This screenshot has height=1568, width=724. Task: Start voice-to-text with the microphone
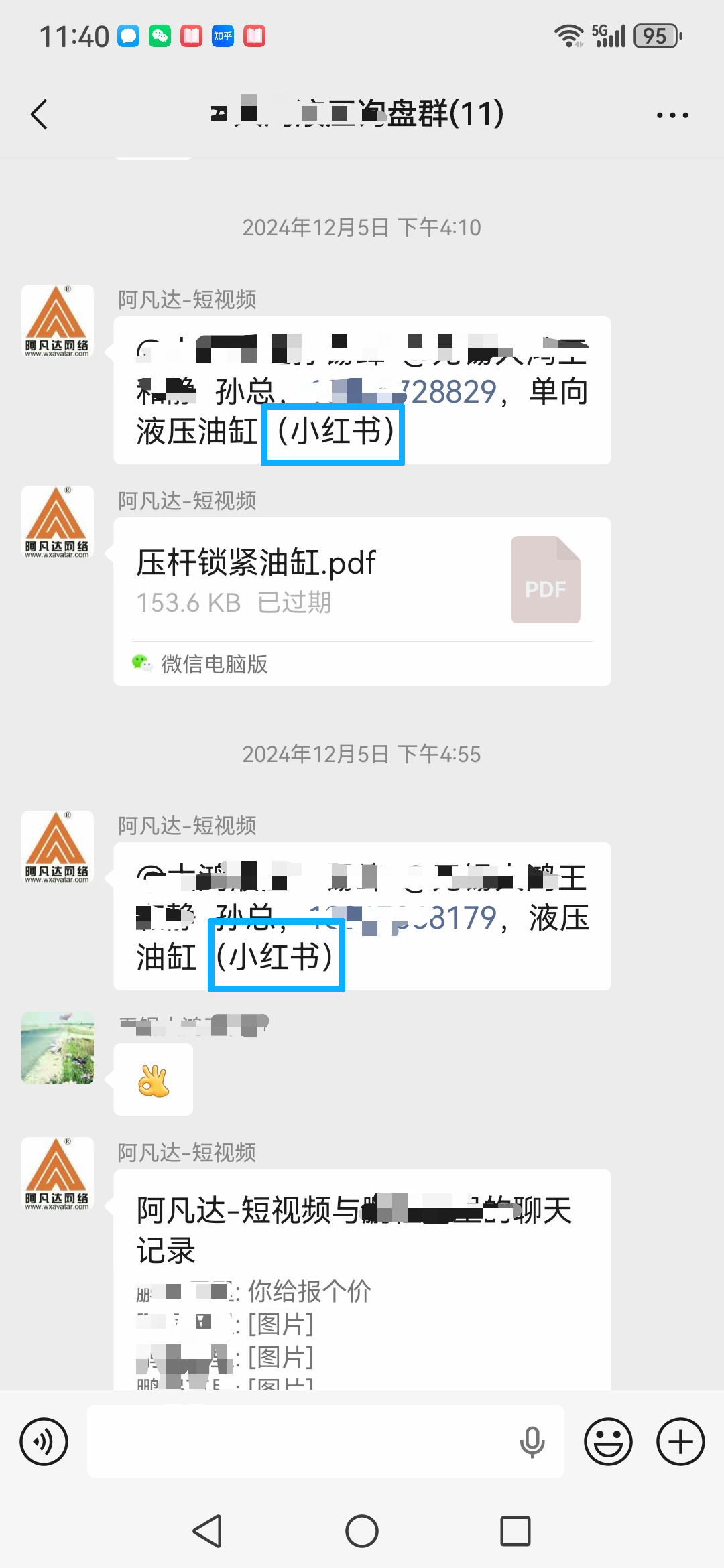(x=532, y=1441)
